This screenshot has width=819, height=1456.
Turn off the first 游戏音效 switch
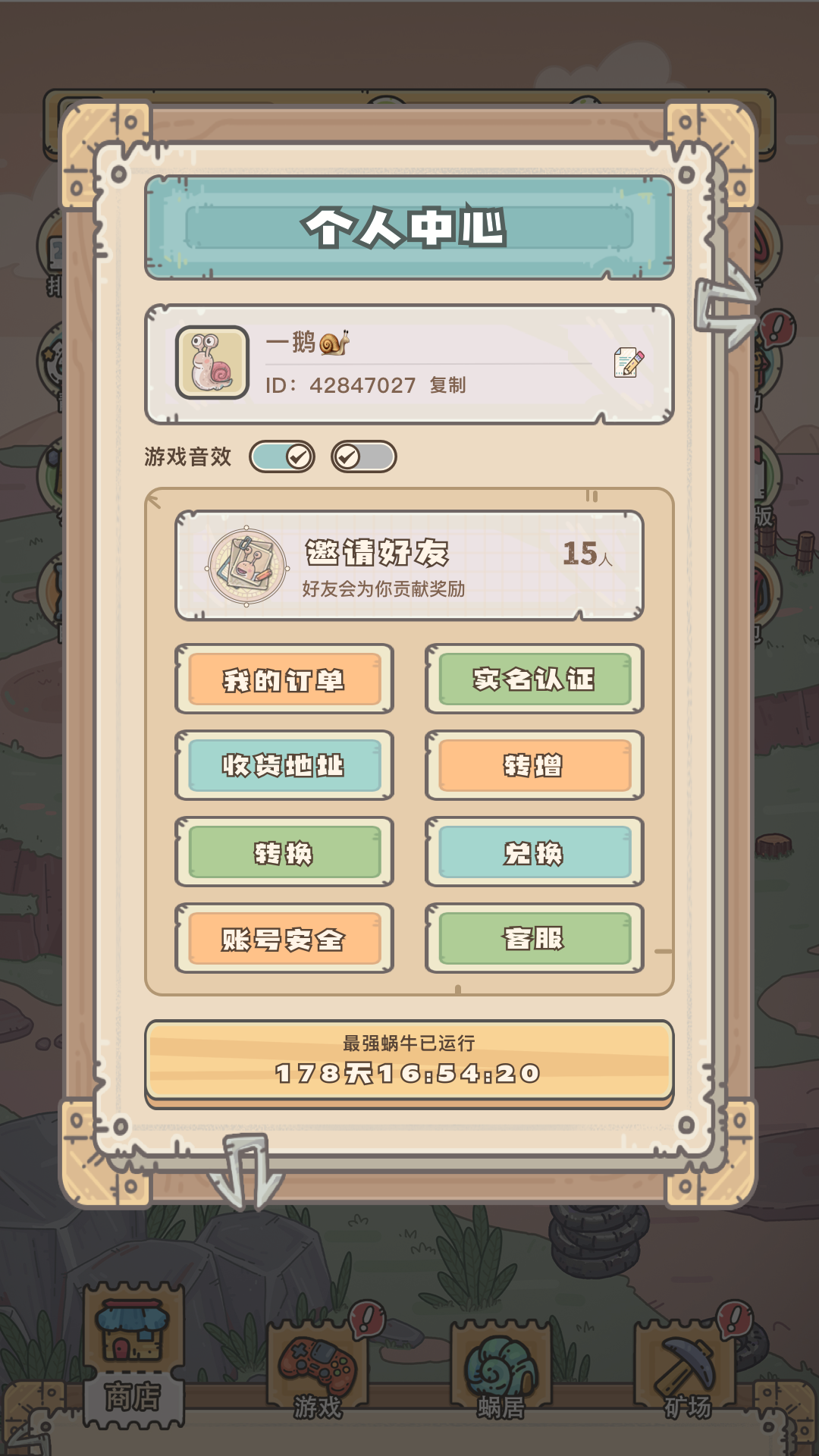tap(282, 457)
